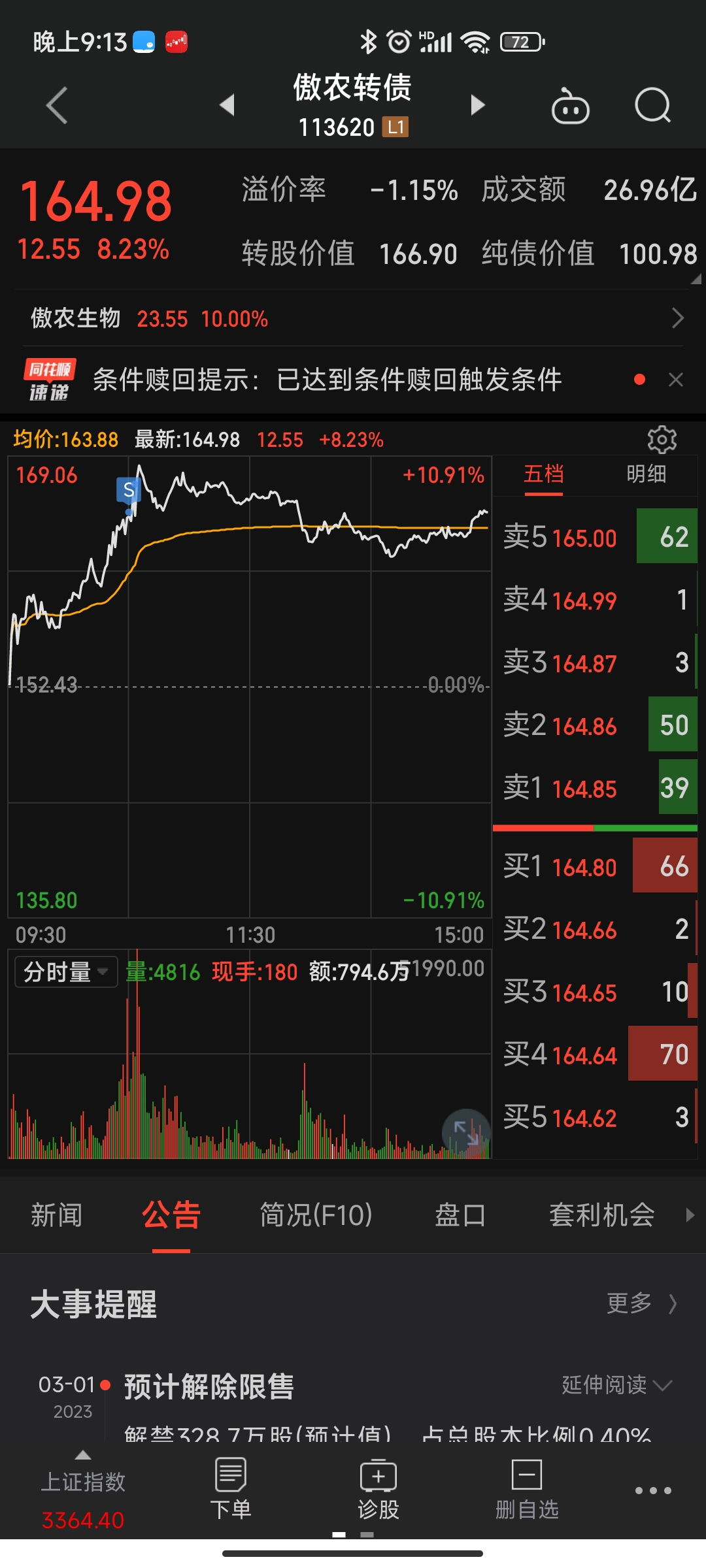Open the search icon
Image resolution: width=706 pixels, height=1568 pixels.
pos(652,105)
